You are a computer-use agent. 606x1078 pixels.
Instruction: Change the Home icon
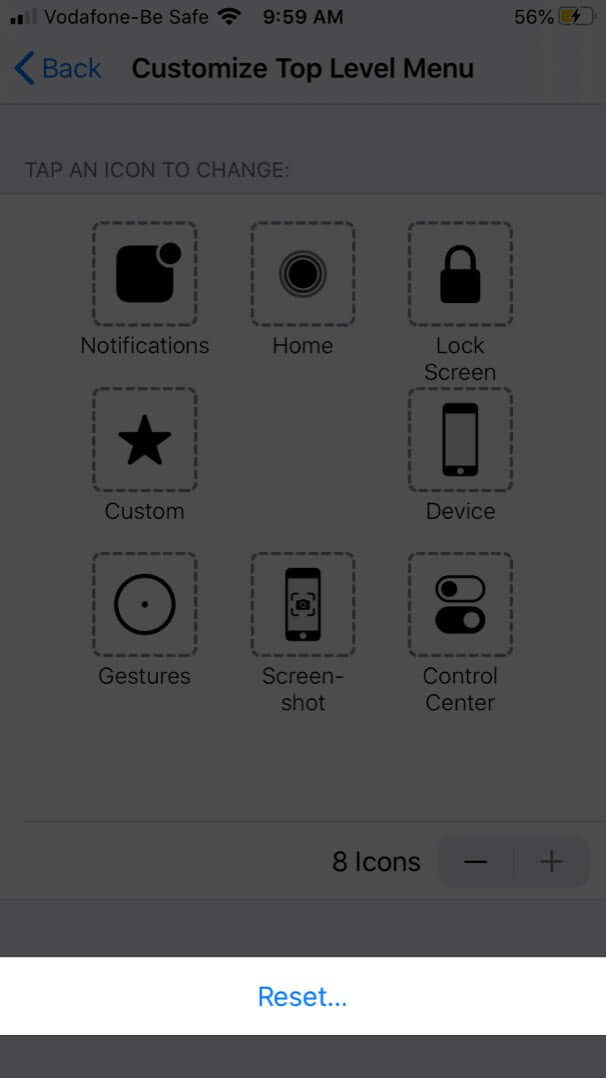click(302, 274)
